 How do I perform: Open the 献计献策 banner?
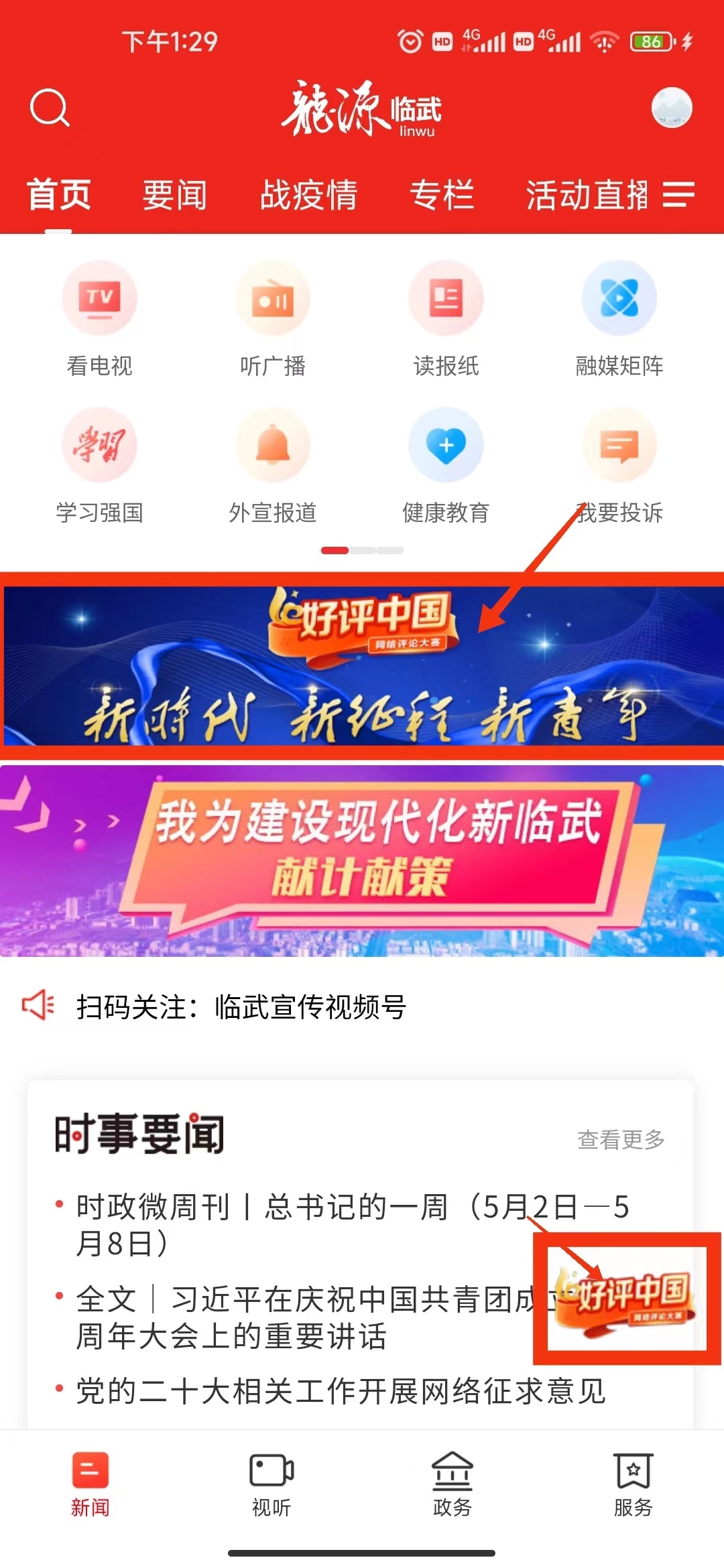coord(362,861)
